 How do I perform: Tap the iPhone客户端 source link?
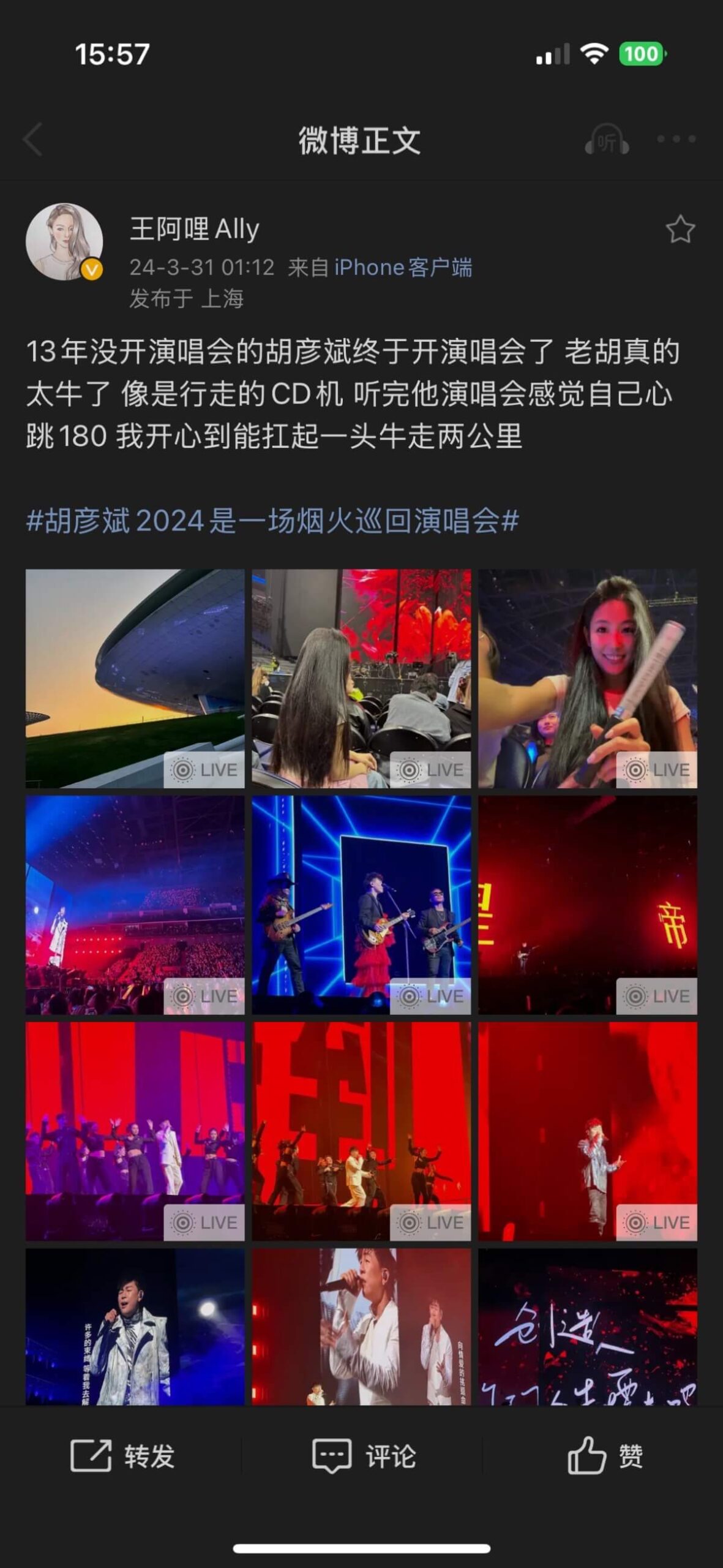(403, 268)
